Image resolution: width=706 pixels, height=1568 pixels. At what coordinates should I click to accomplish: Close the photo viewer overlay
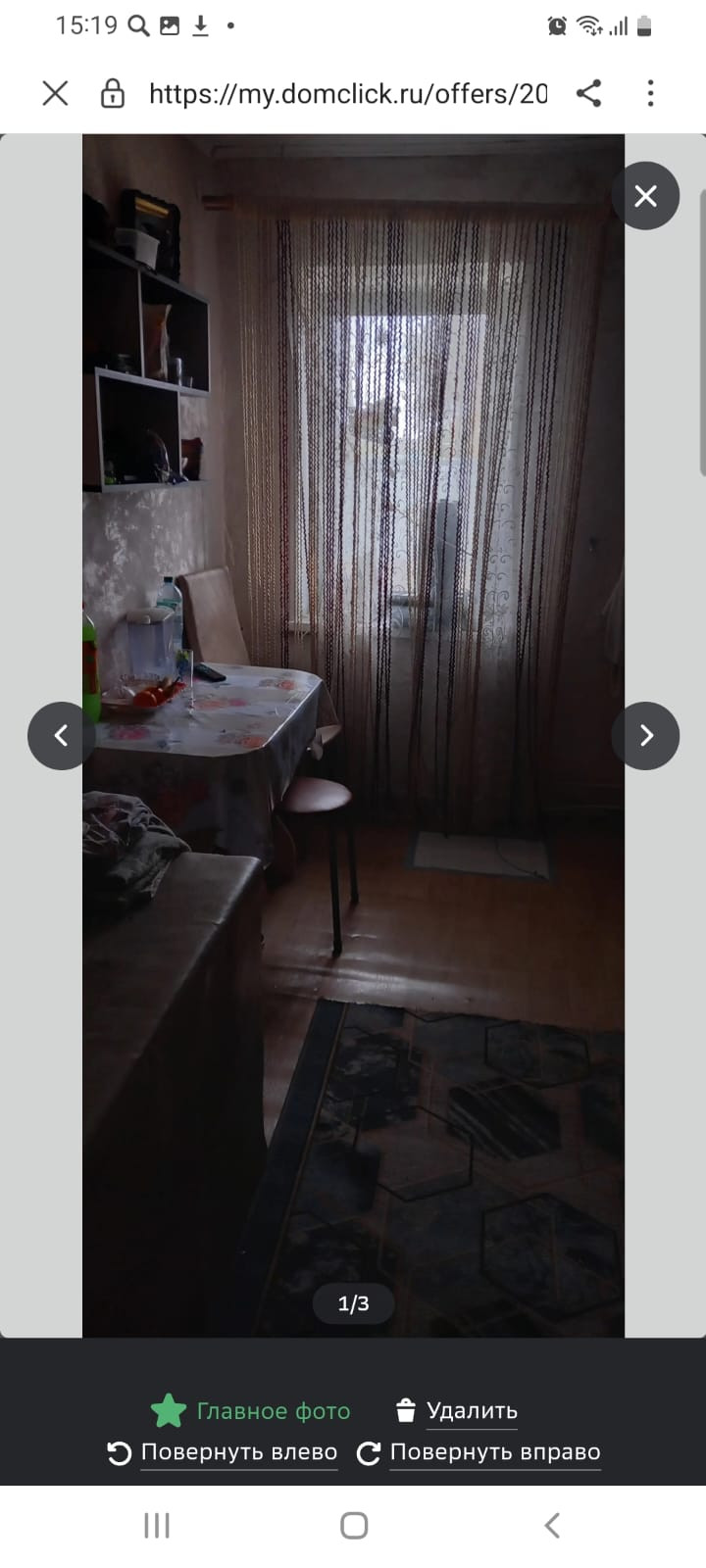pos(645,196)
